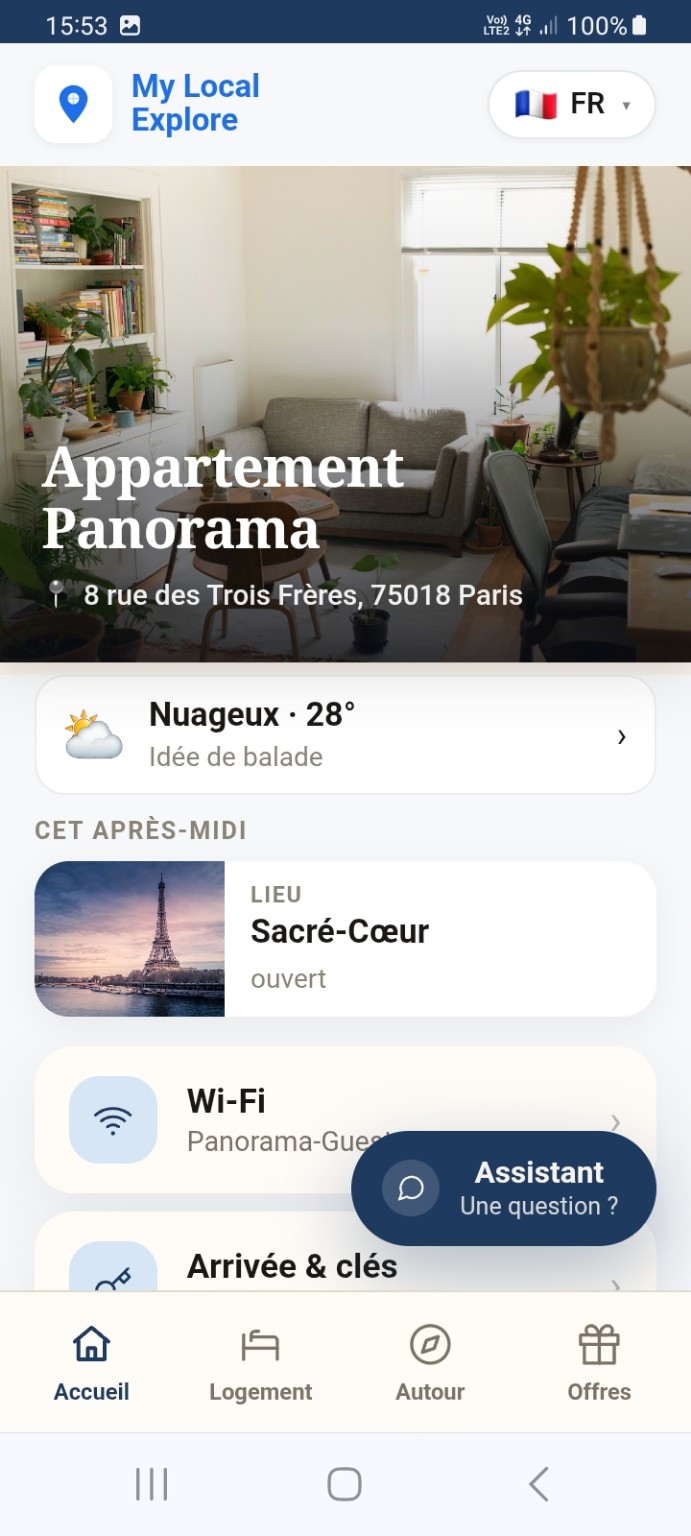The height and width of the screenshot is (1536, 691).
Task: Open the Nuageux 28° weather card
Action: tap(345, 735)
